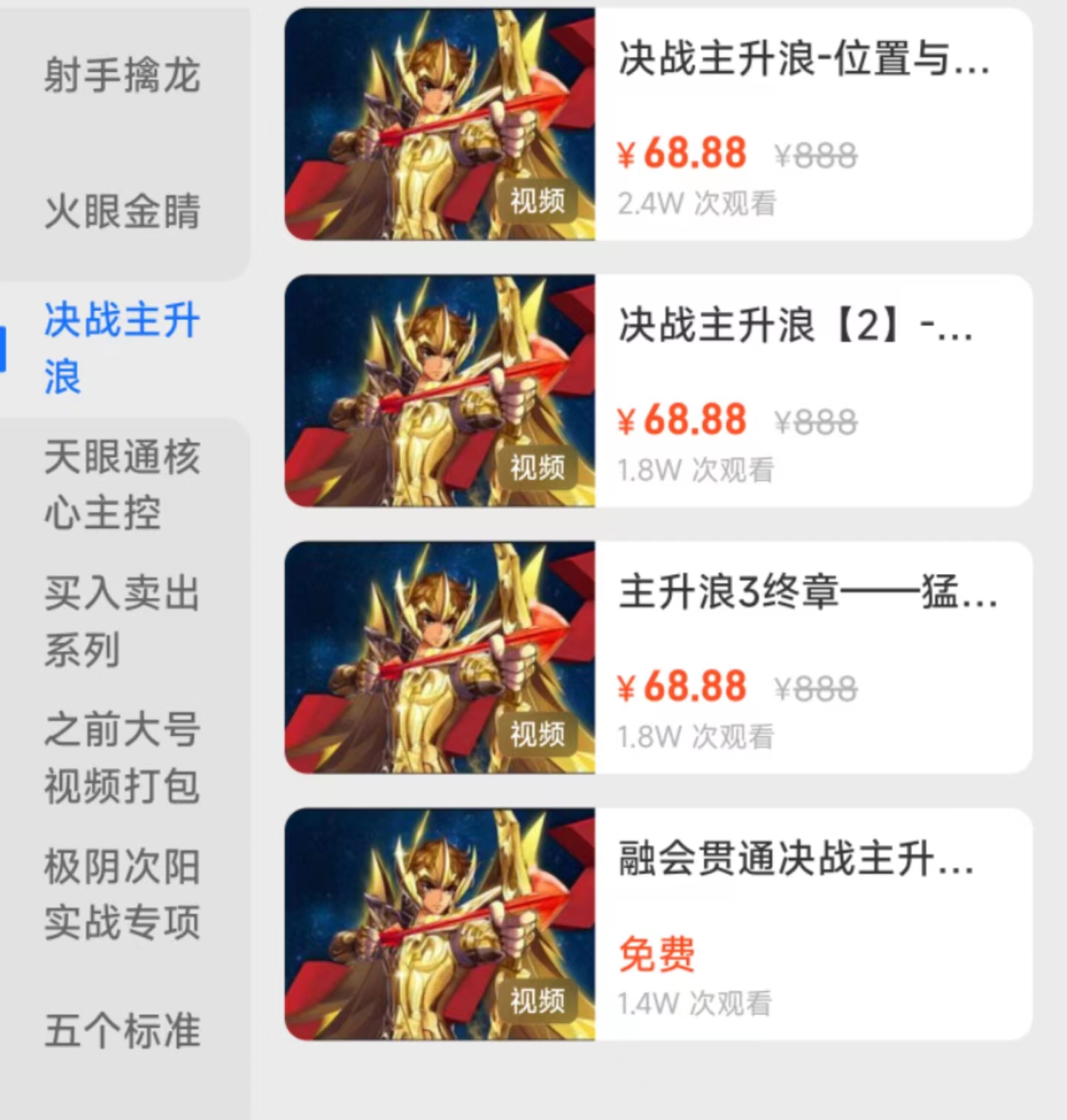The width and height of the screenshot is (1067, 1120).
Task: Open the video 决战主升浪【2】
Action: (658, 390)
